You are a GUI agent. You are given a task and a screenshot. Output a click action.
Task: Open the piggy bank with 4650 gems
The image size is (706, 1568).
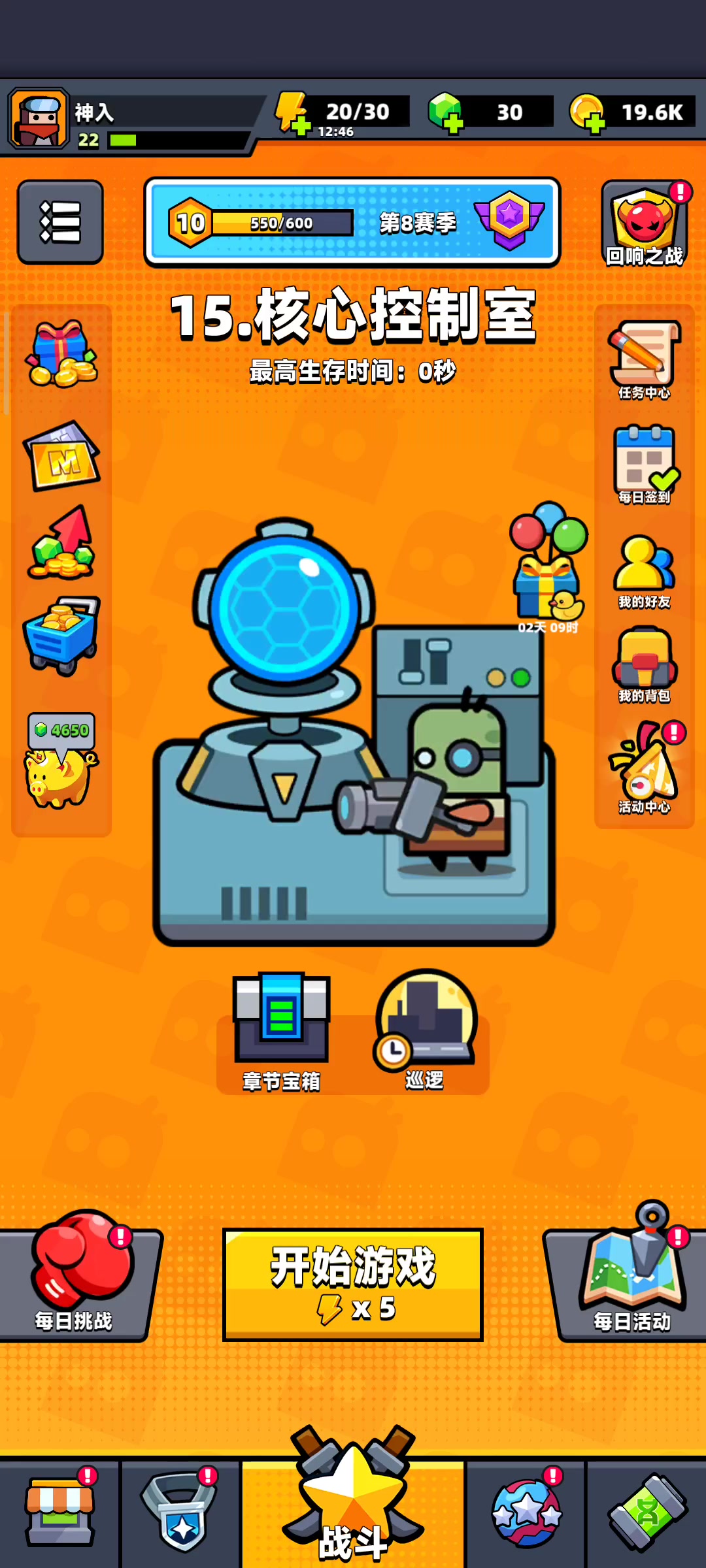(x=60, y=760)
